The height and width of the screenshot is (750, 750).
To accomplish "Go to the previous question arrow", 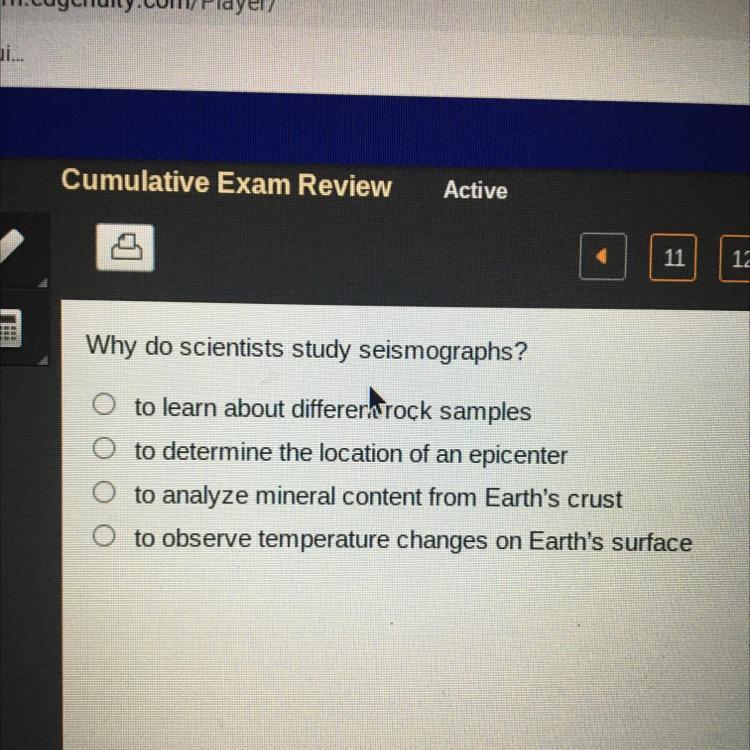I will click(x=603, y=258).
